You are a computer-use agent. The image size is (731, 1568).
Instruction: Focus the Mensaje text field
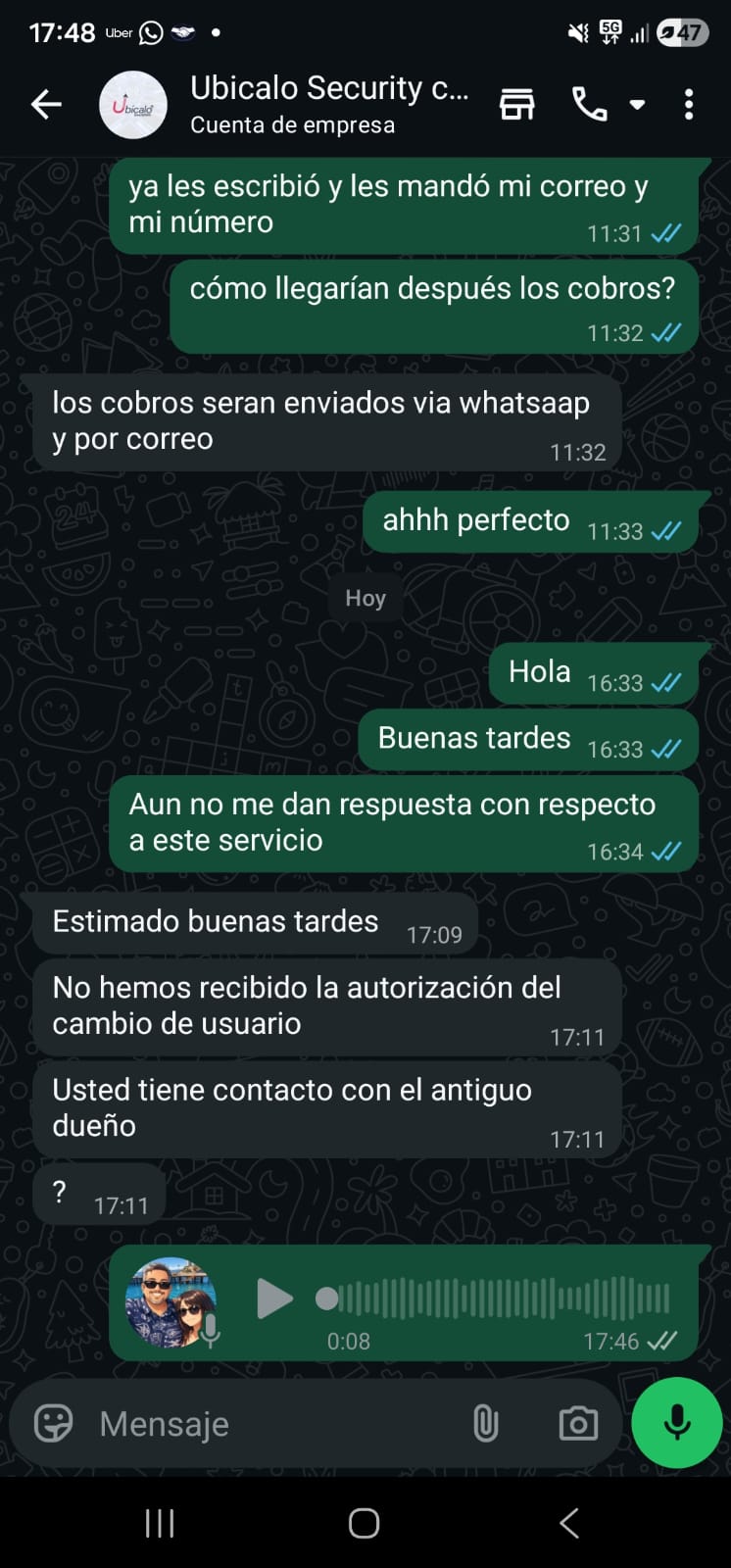tap(274, 1423)
